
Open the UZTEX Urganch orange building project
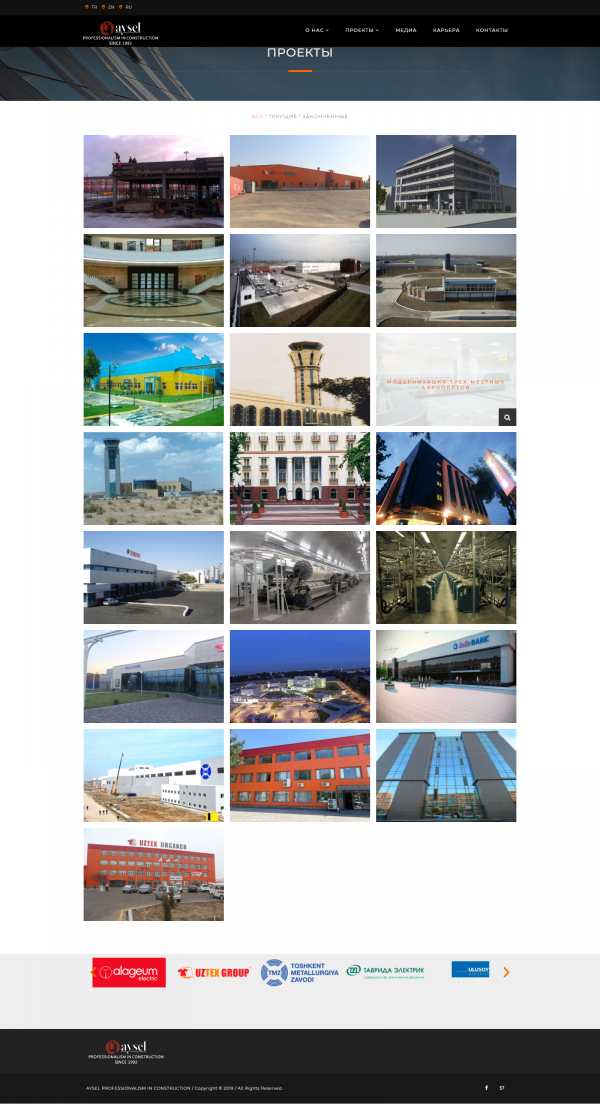coord(153,874)
